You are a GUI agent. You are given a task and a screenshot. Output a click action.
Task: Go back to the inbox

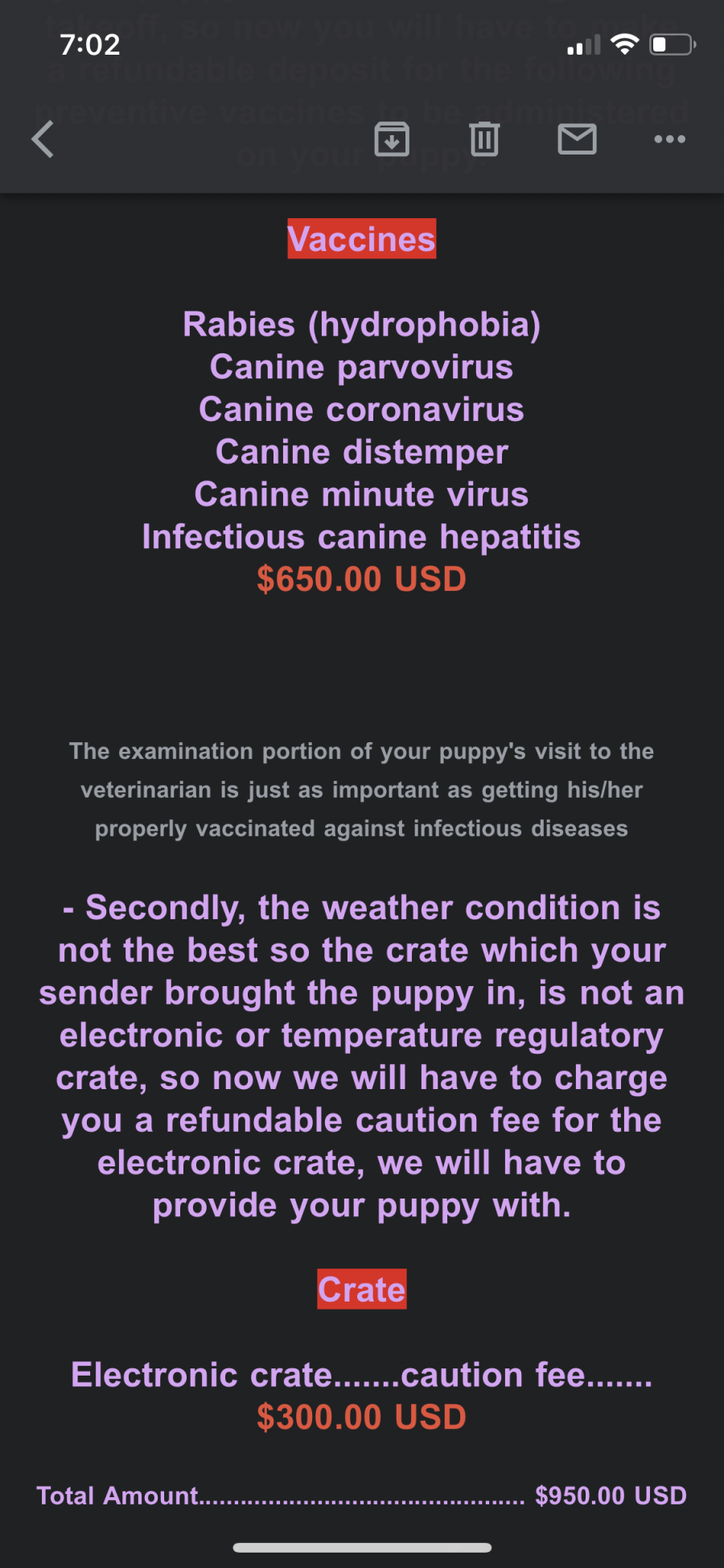(x=43, y=139)
